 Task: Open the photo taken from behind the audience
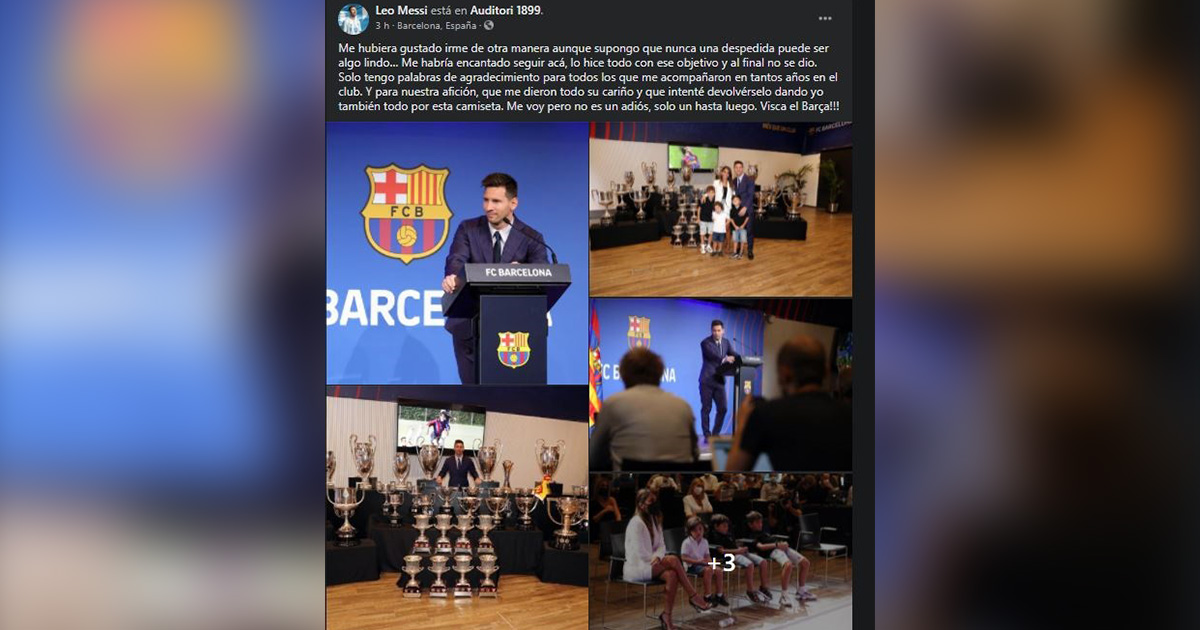click(x=720, y=385)
